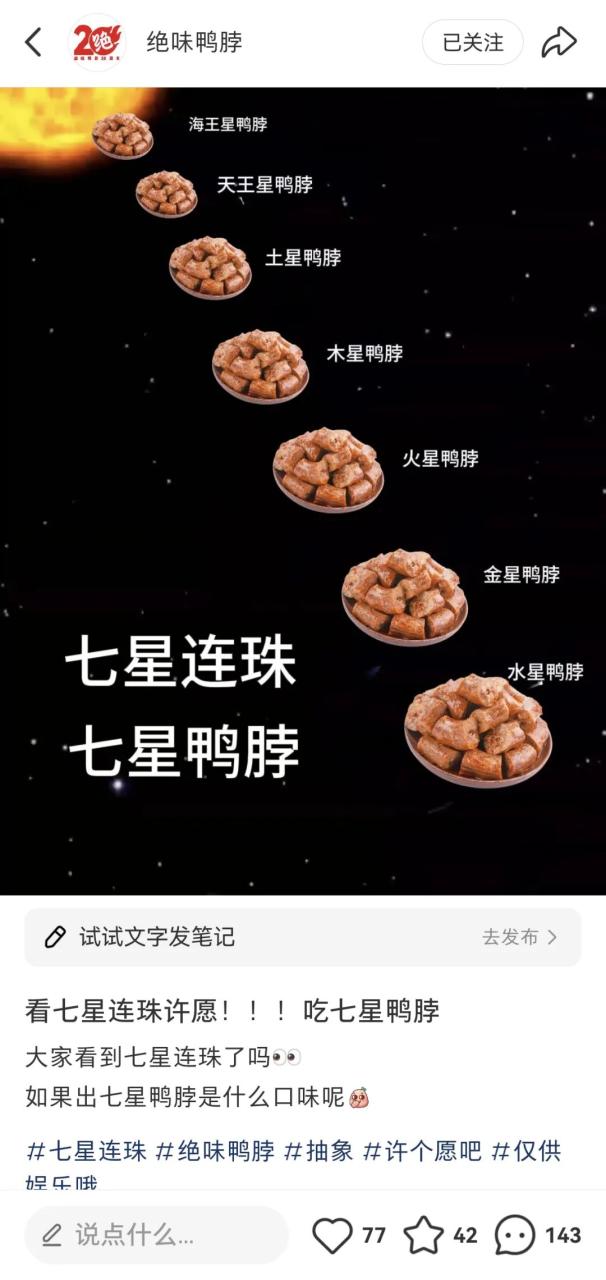The width and height of the screenshot is (606, 1280).
Task: Tap the 试试文字发笔记 banner
Action: 156,937
